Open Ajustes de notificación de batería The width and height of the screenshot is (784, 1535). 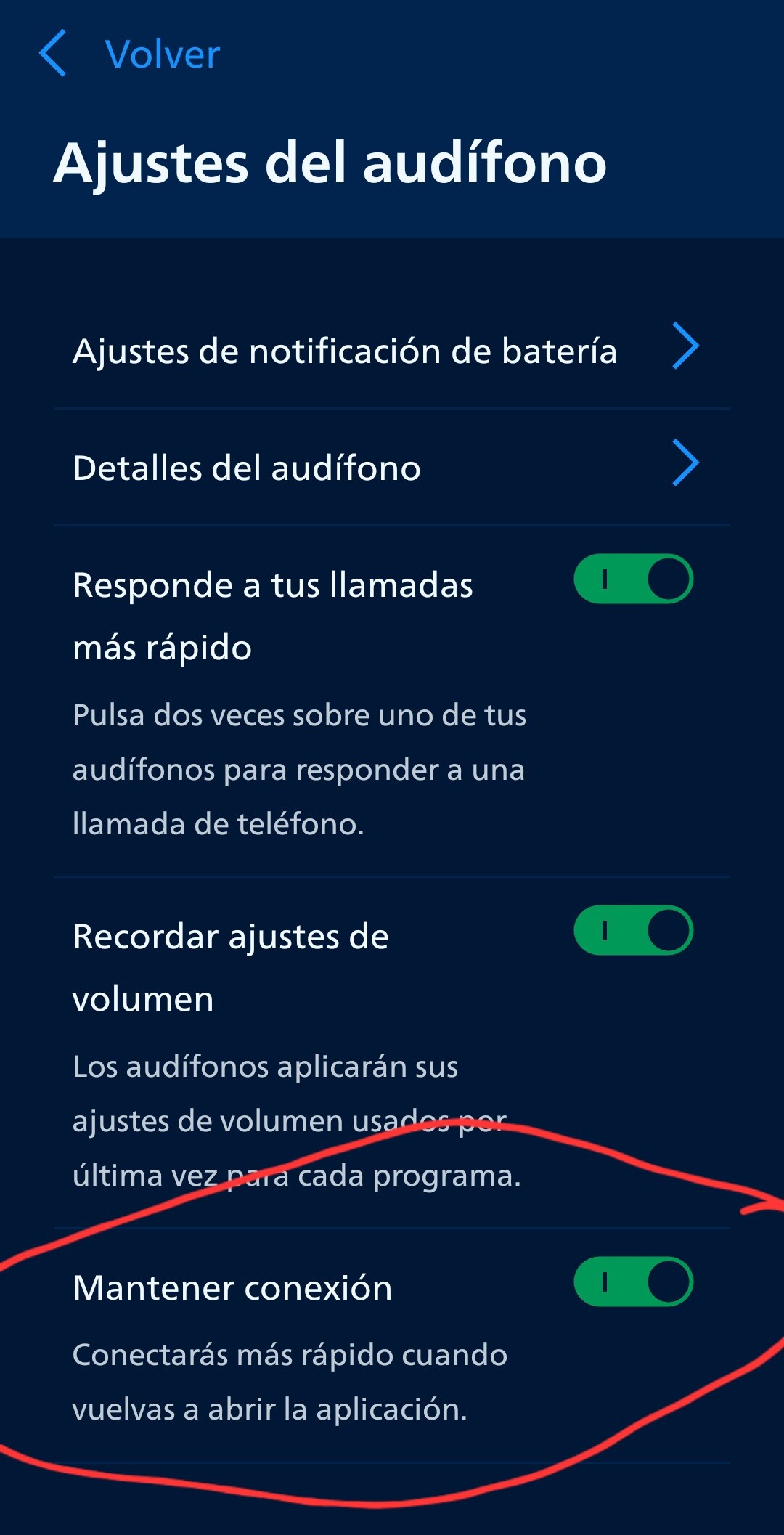click(392, 351)
